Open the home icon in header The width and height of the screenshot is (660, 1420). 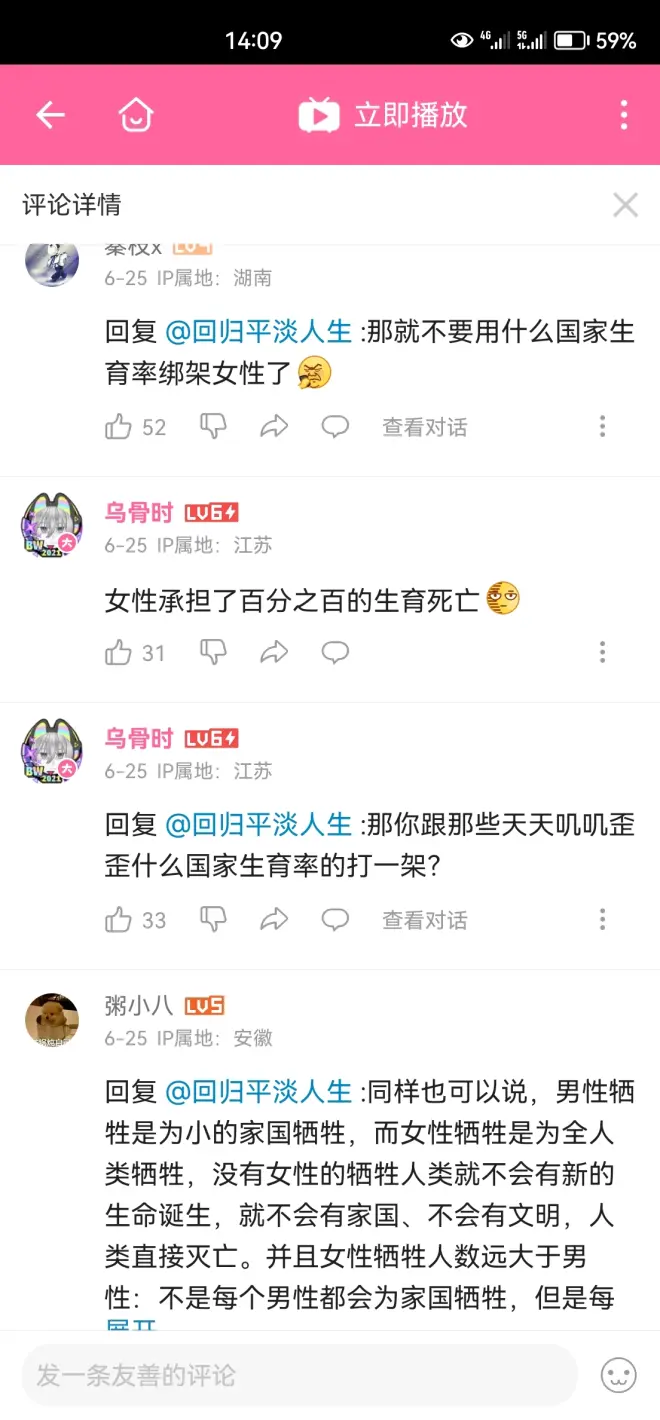(x=135, y=115)
